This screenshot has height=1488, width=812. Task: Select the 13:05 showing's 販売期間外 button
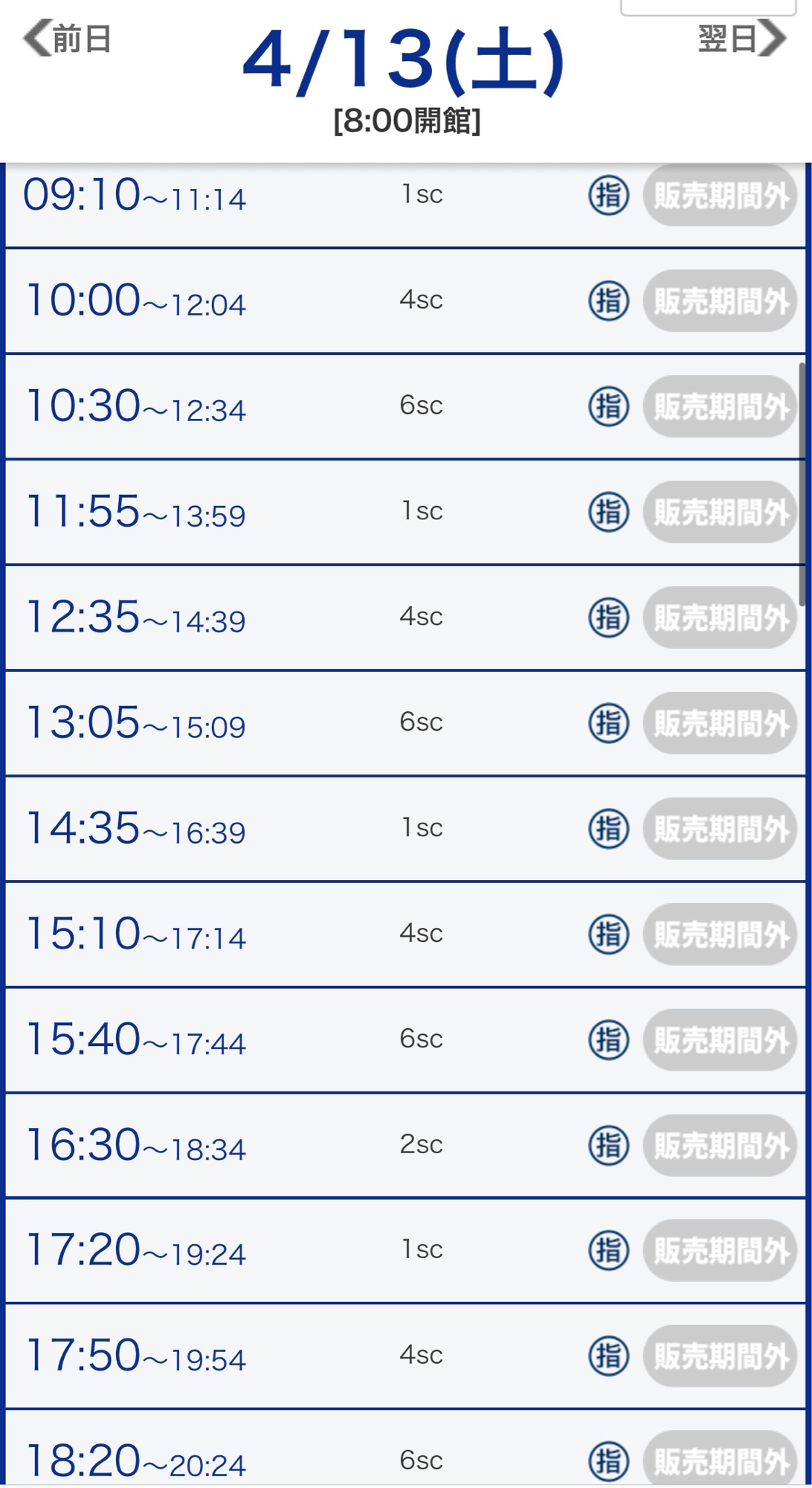pyautogui.click(x=720, y=724)
